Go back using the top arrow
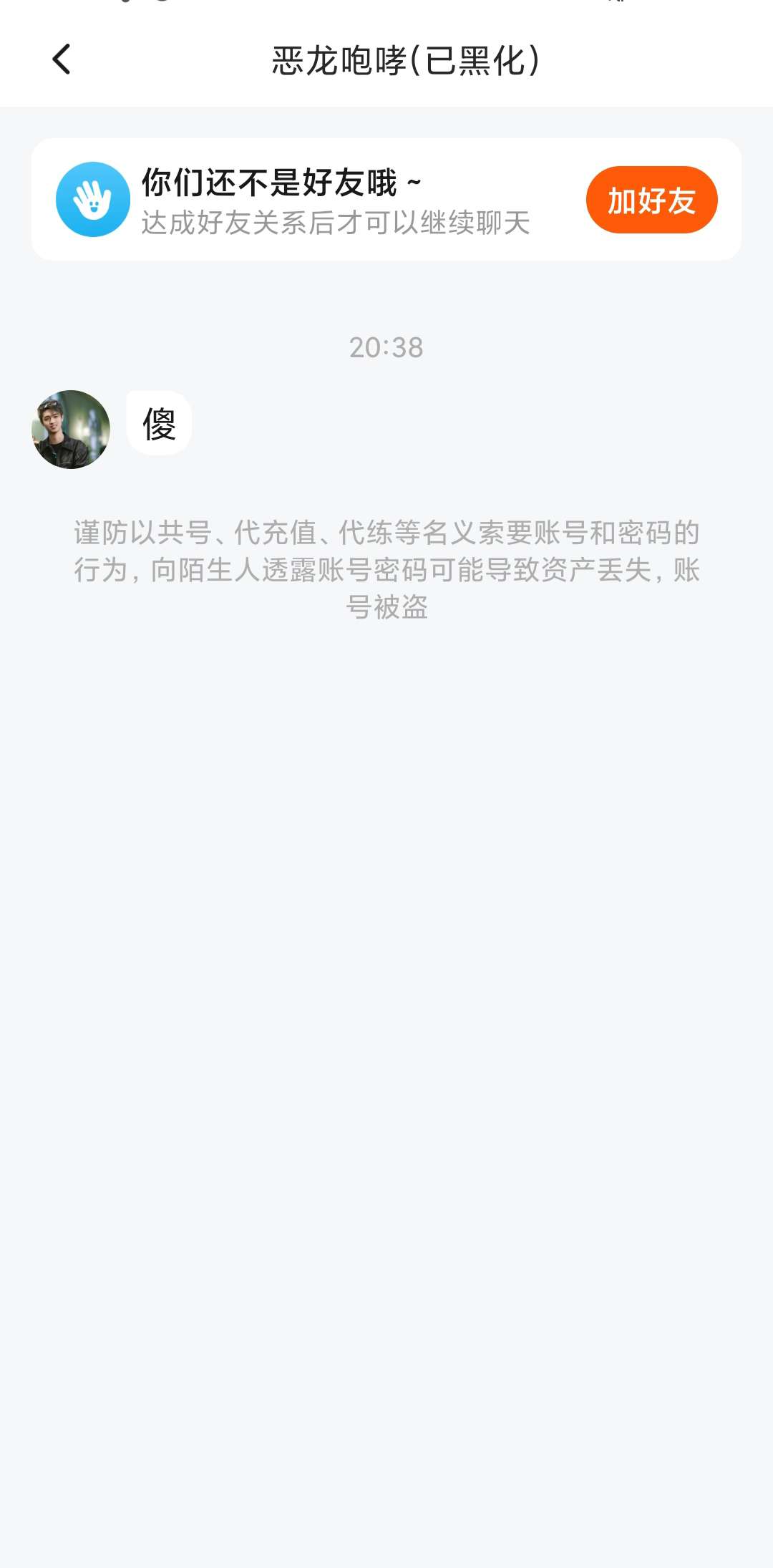 pos(62,59)
